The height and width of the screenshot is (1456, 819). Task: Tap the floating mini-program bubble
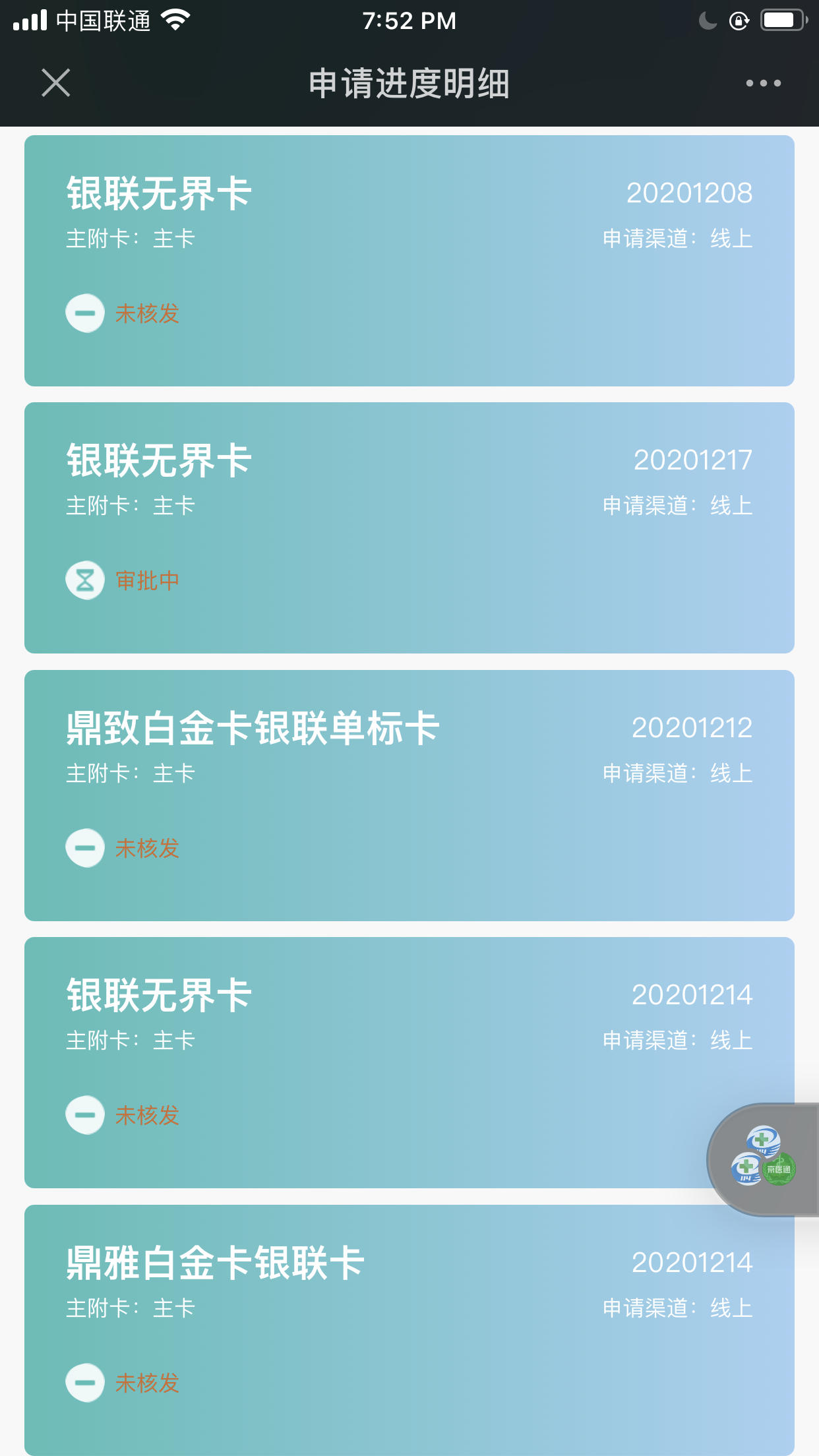click(x=764, y=1159)
